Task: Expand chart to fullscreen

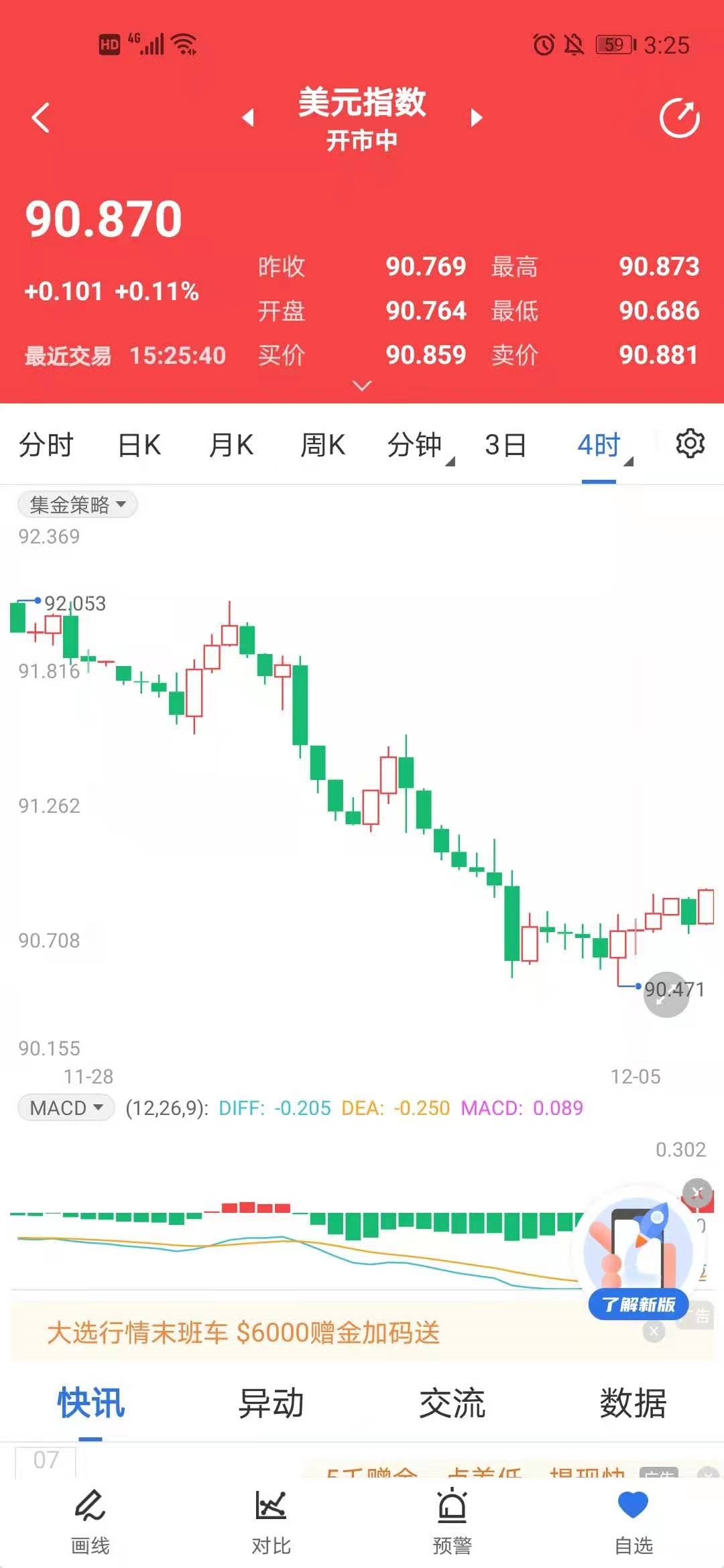Action: point(666,994)
